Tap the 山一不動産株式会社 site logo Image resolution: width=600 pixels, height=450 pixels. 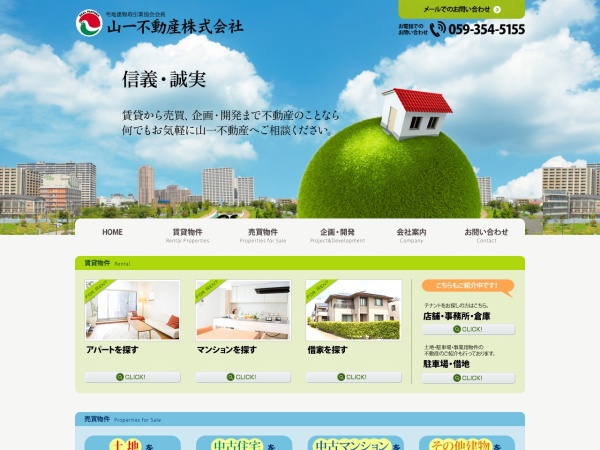[160, 23]
